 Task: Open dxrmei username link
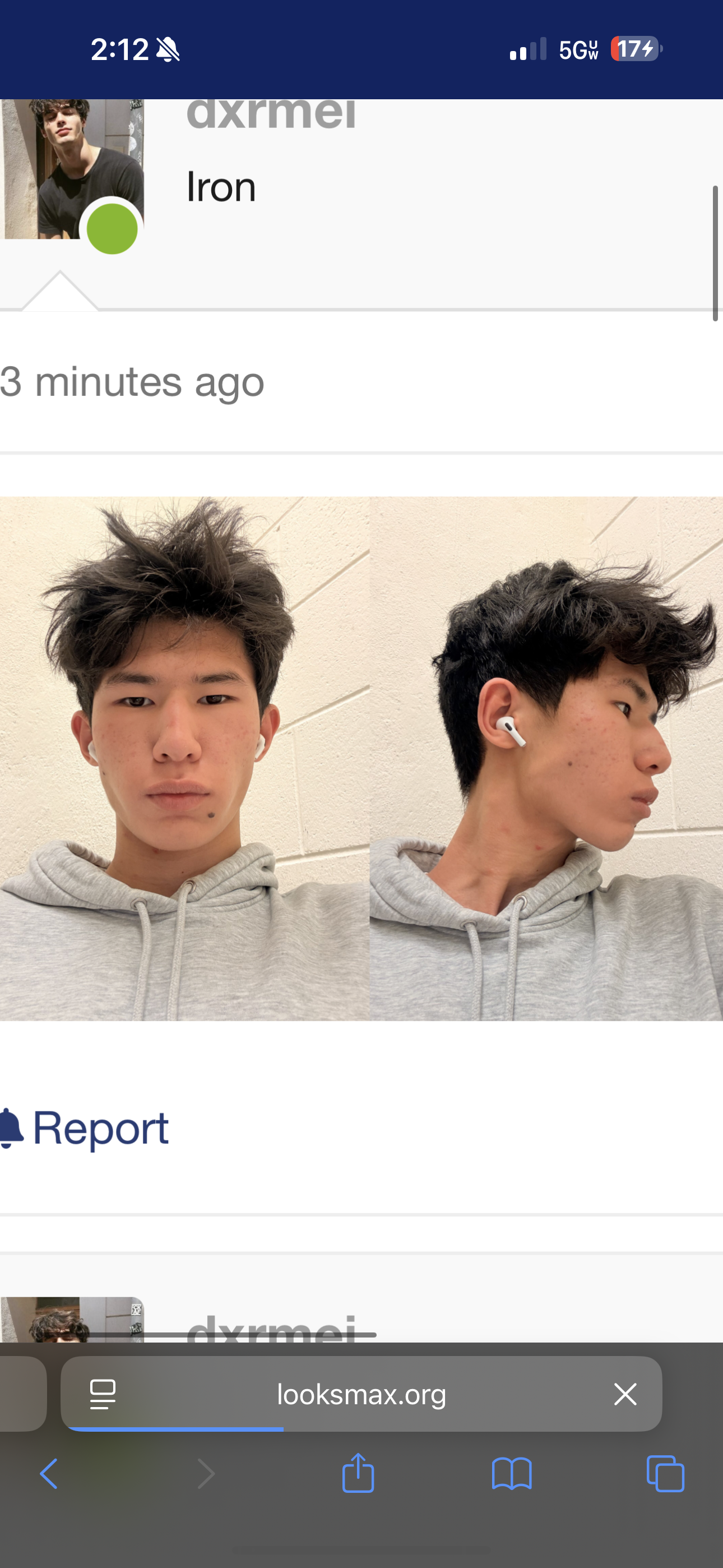(271, 114)
